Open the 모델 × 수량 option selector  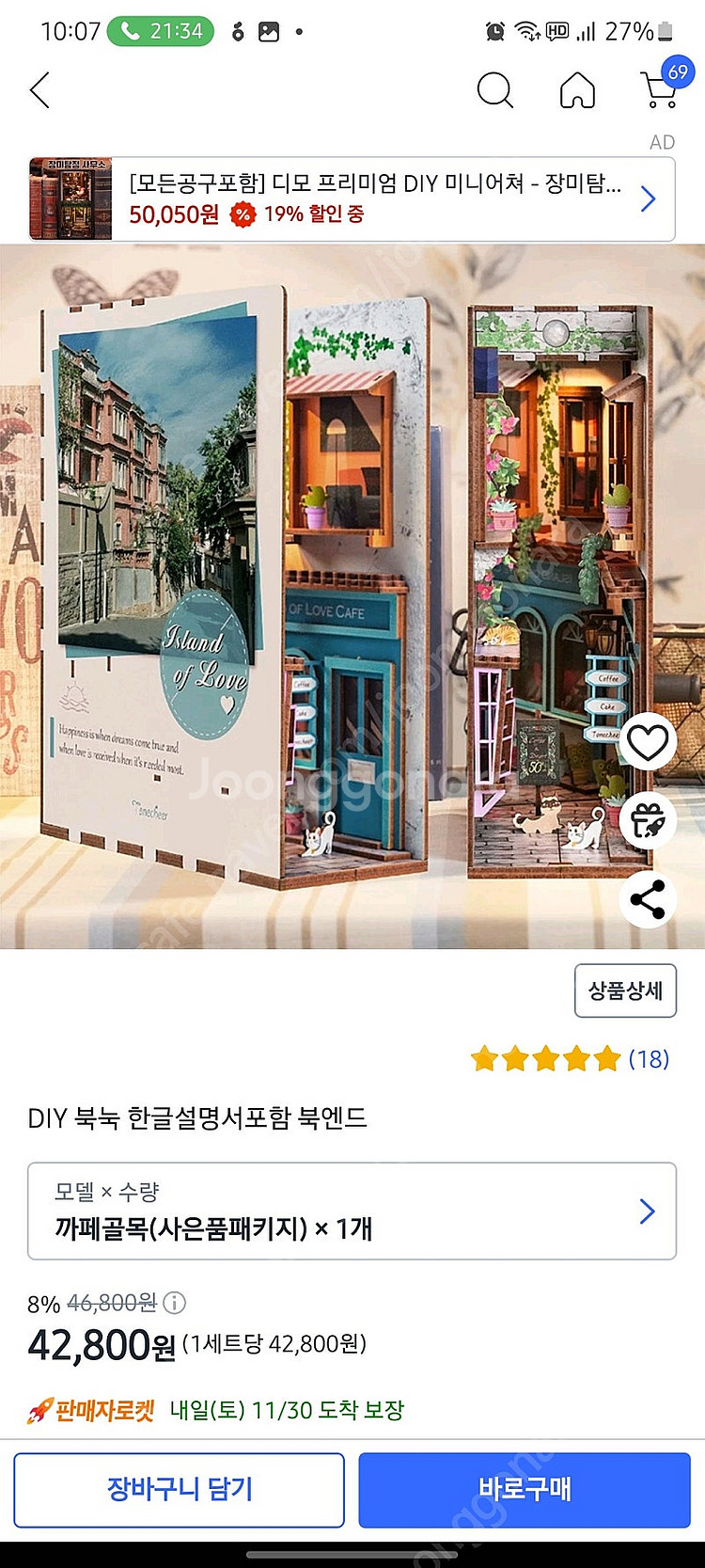(x=352, y=1211)
